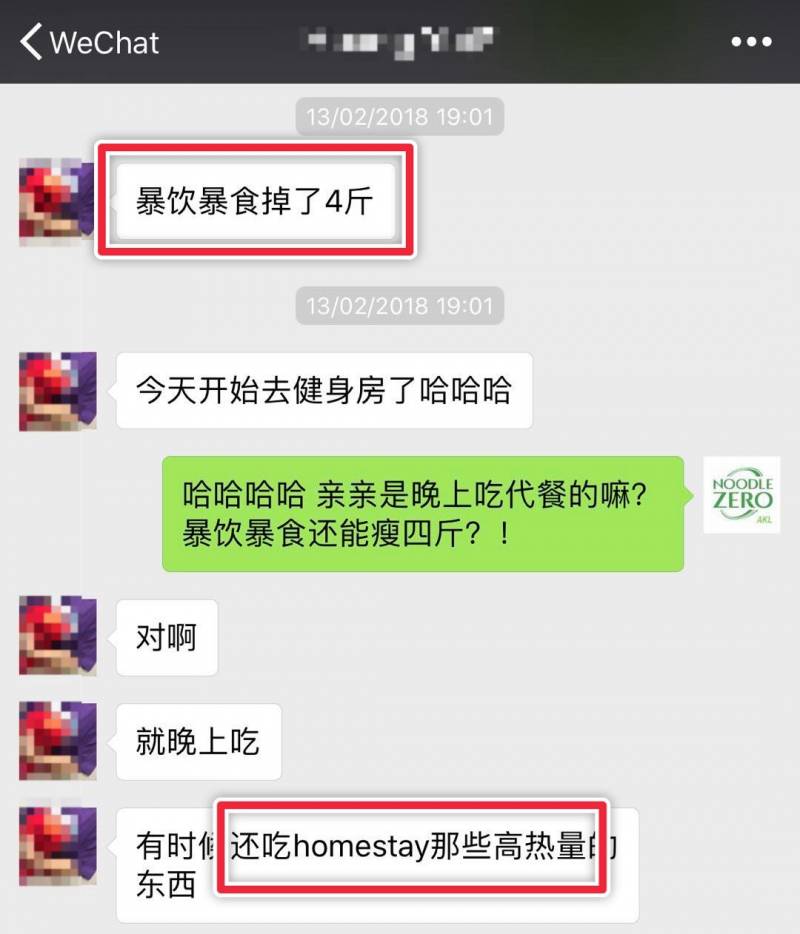Screen dimensions: 800x934
Task: Go back to the WeChat chat list
Action: (x=90, y=43)
